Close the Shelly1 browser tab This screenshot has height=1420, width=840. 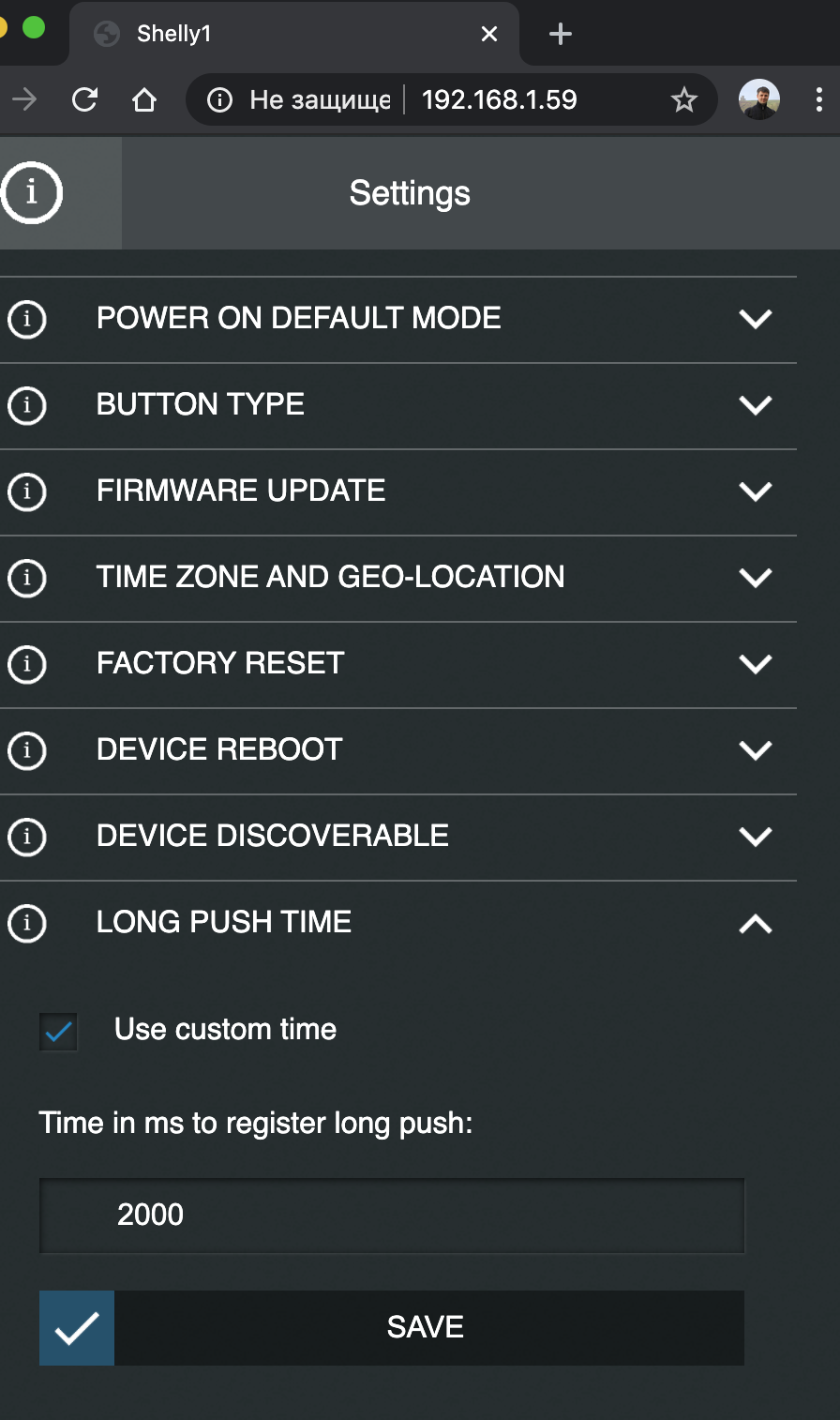pos(489,35)
